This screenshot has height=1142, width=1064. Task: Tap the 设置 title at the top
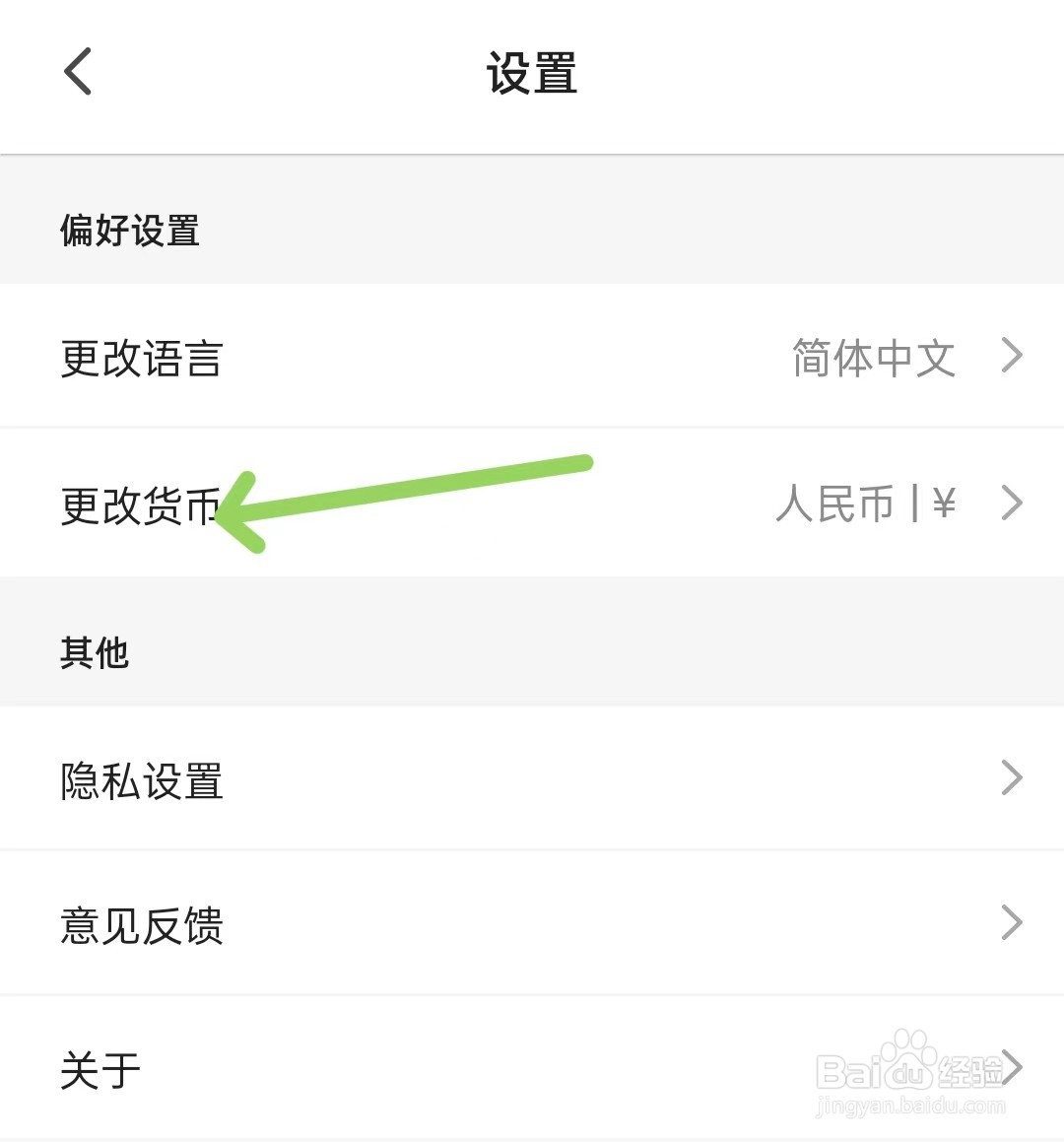[x=532, y=71]
